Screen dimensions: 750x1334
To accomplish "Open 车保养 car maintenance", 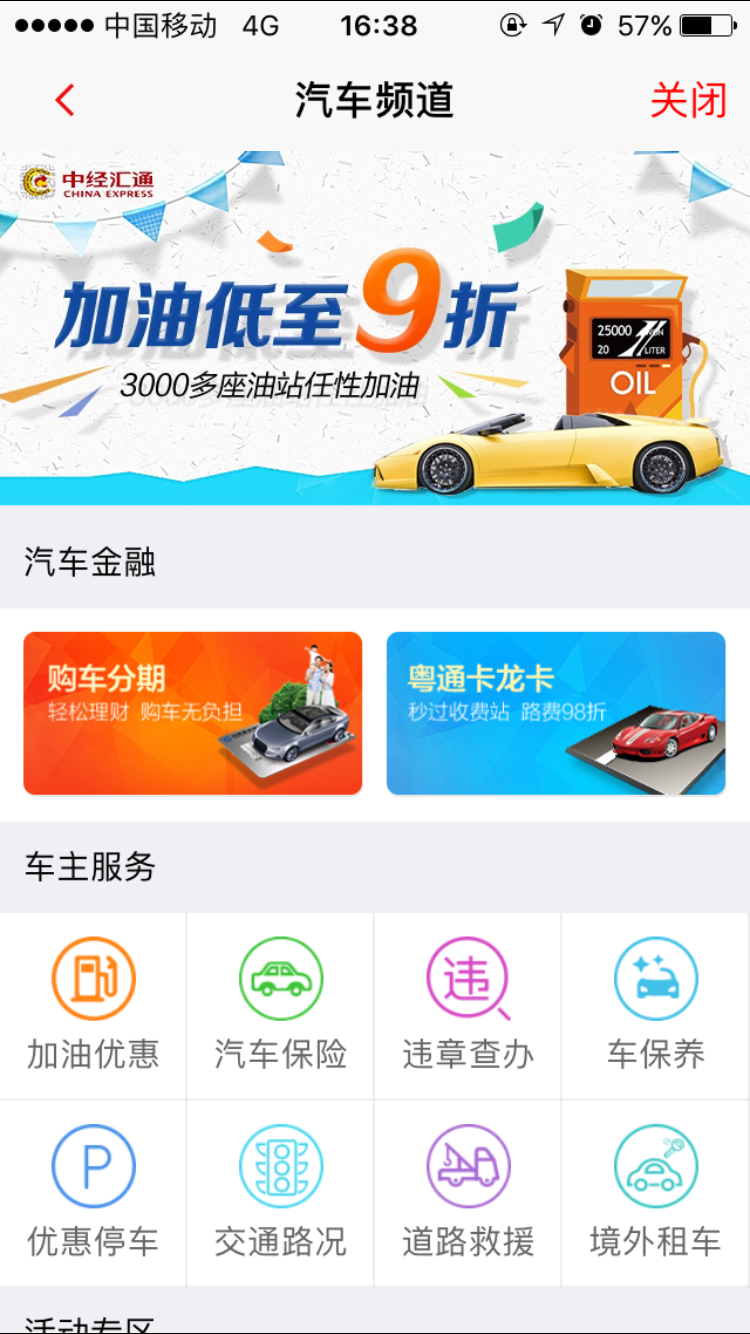I will point(656,1004).
